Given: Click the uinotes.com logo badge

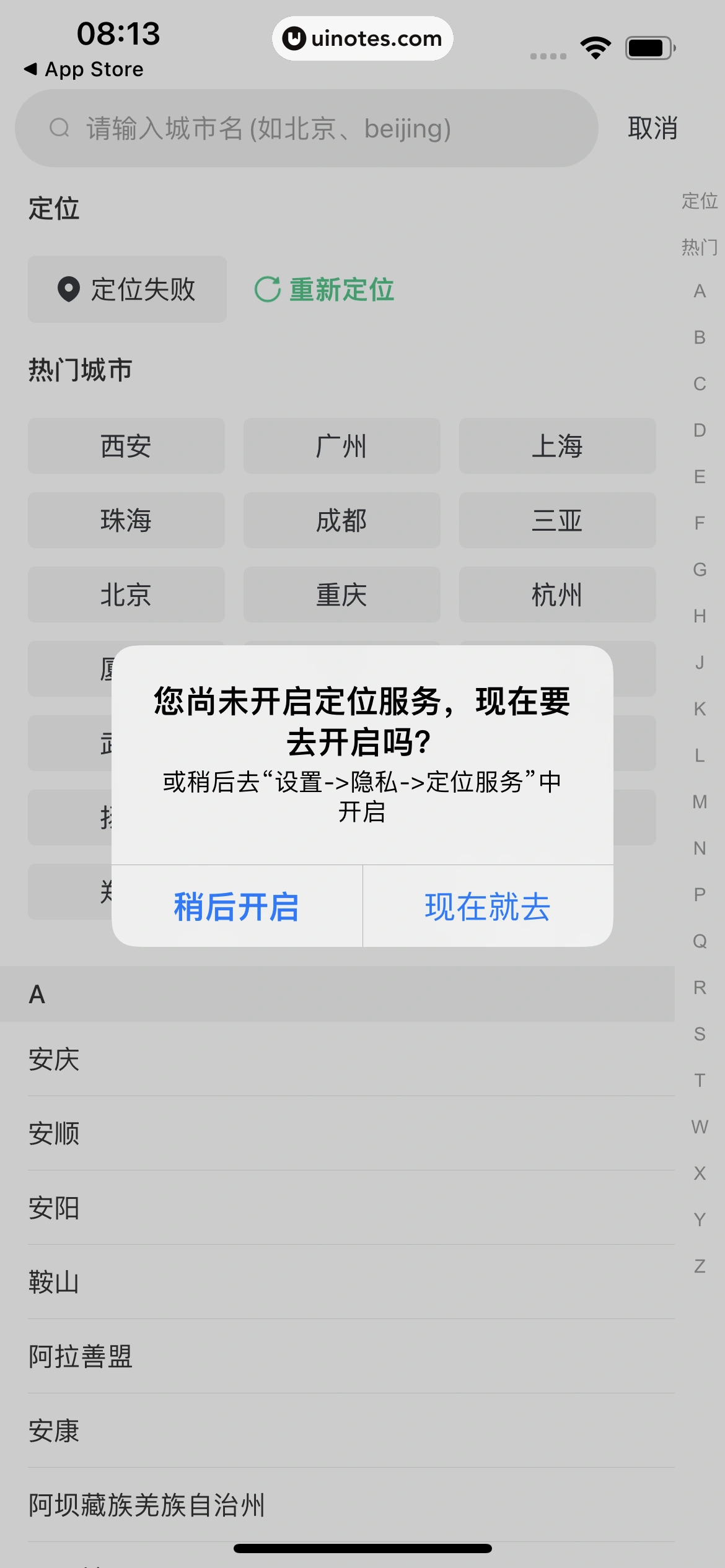Looking at the screenshot, I should pyautogui.click(x=362, y=38).
